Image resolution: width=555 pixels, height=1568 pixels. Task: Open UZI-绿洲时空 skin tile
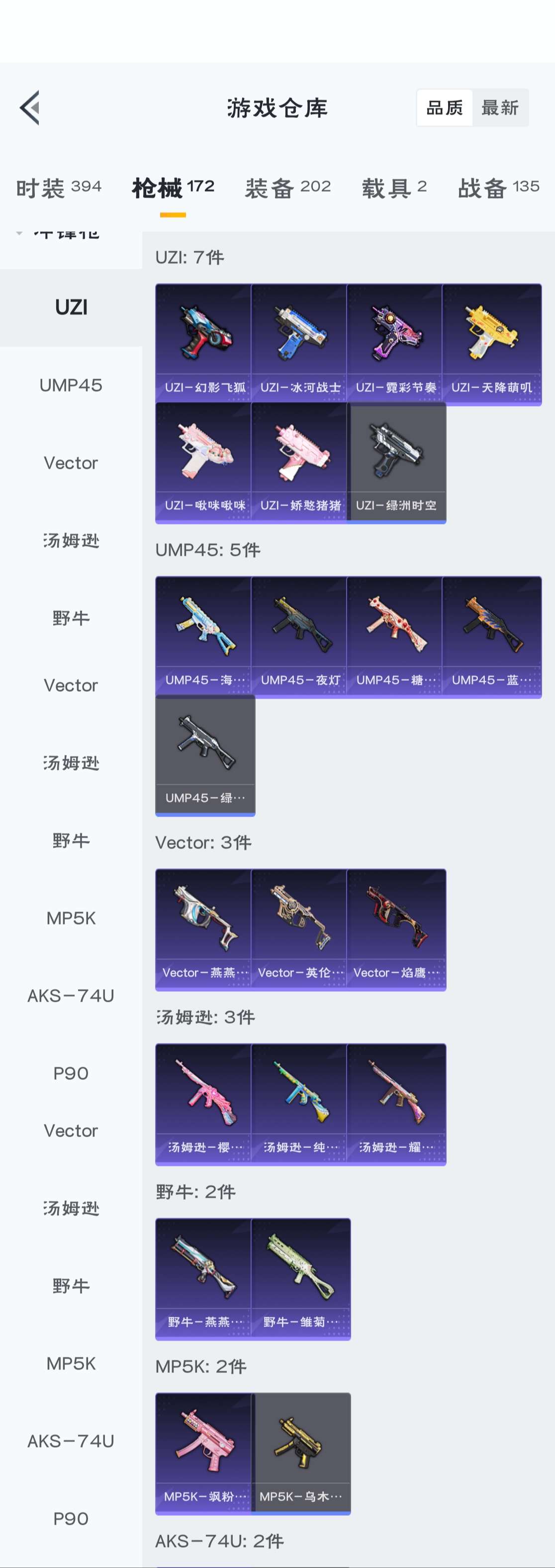pyautogui.click(x=396, y=461)
